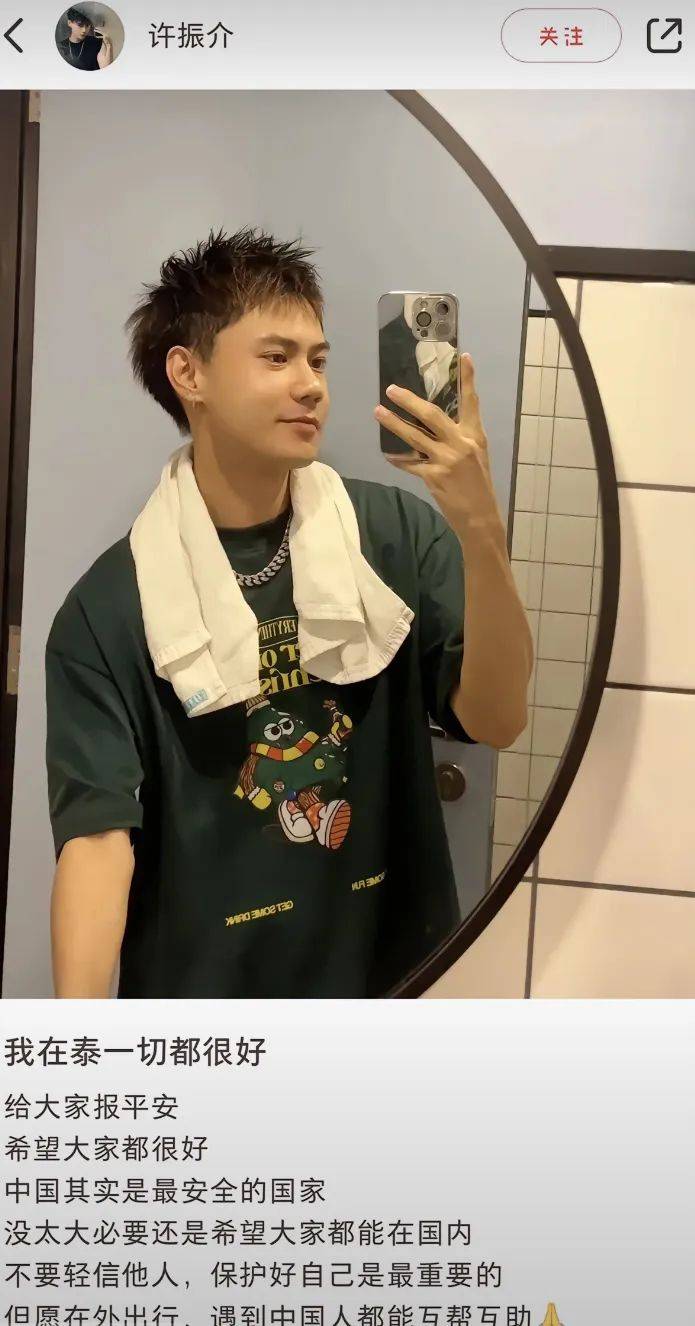Share this post via share icon
This screenshot has width=695, height=1326.
pyautogui.click(x=663, y=36)
